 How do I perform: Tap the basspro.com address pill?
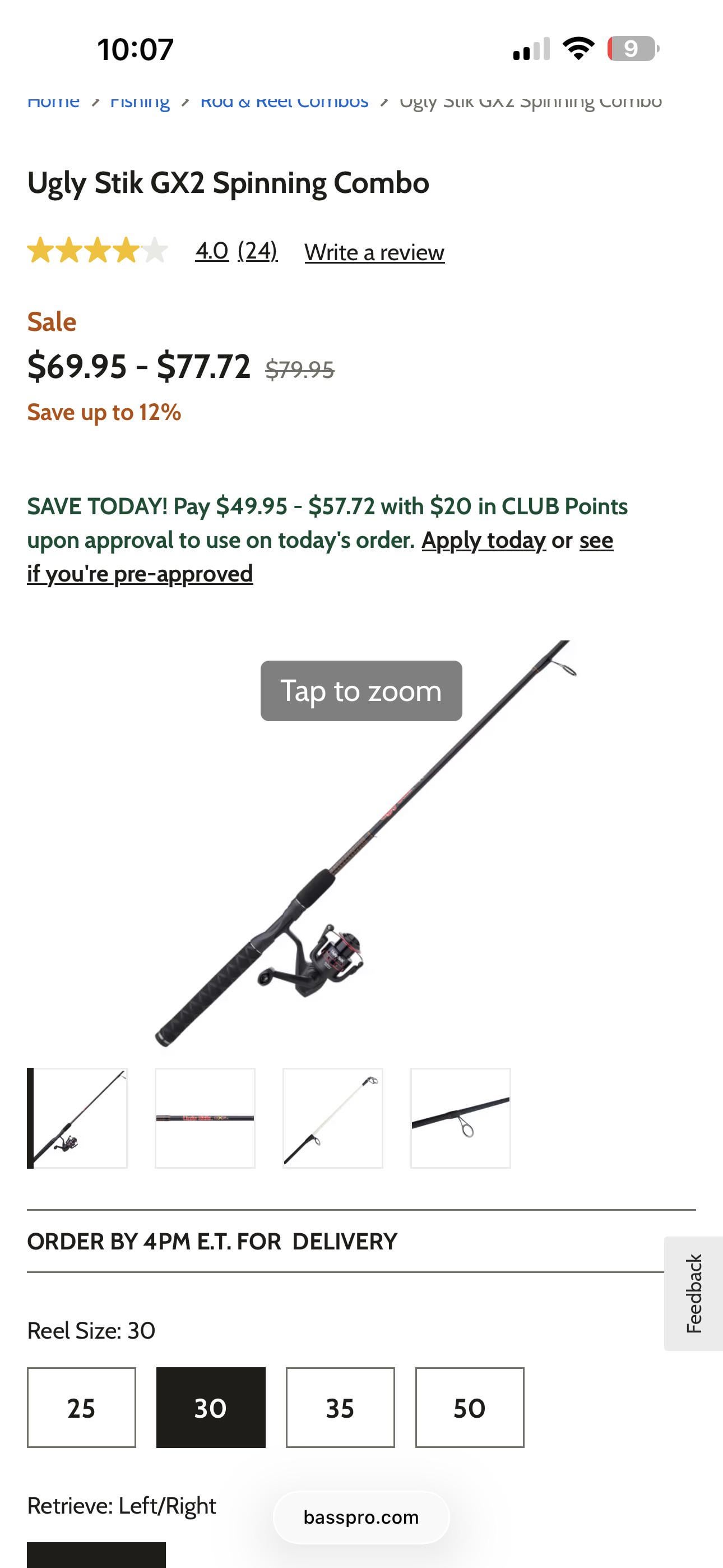(361, 1517)
